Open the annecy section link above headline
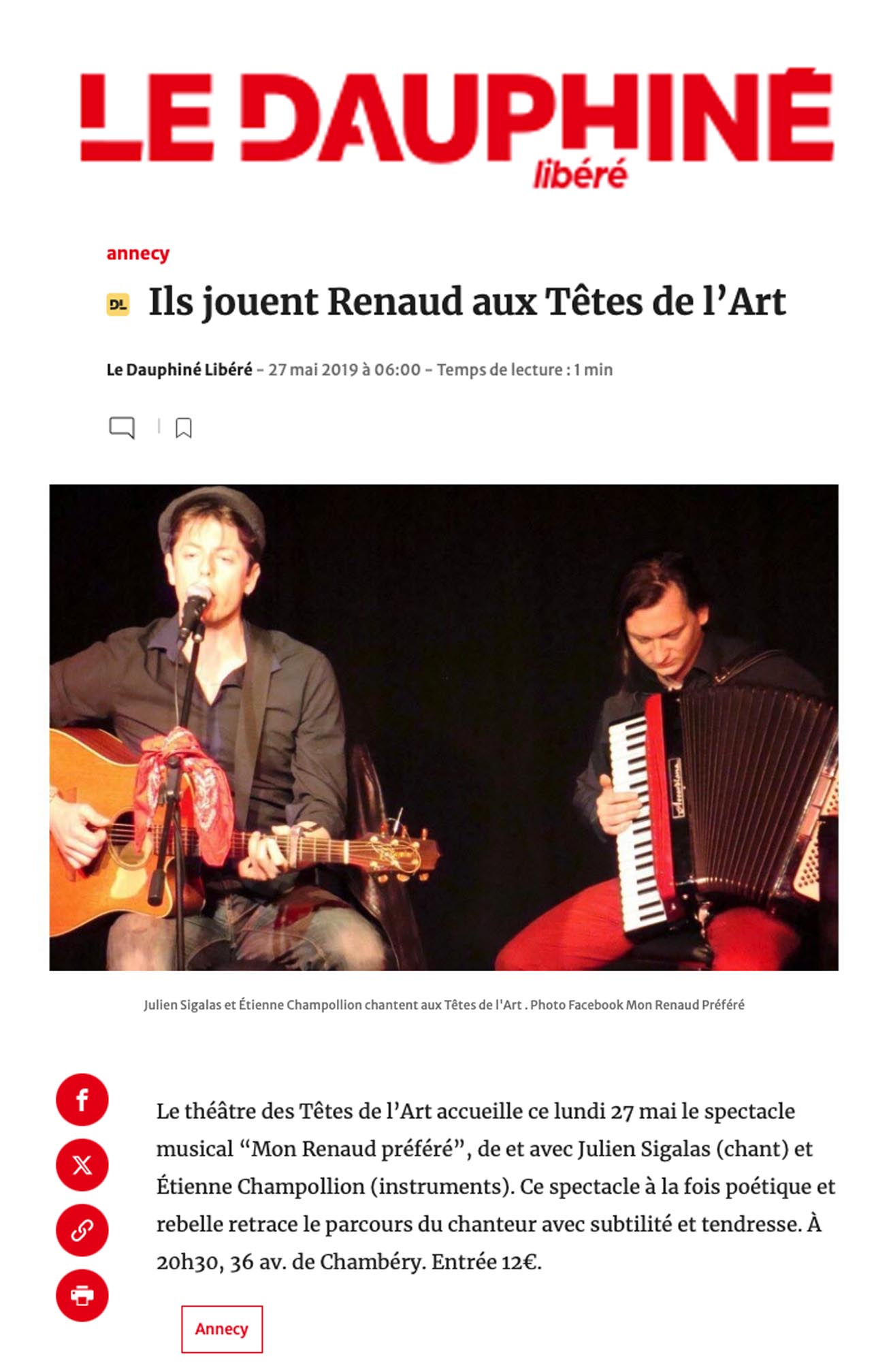891x1372 pixels. coord(137,253)
